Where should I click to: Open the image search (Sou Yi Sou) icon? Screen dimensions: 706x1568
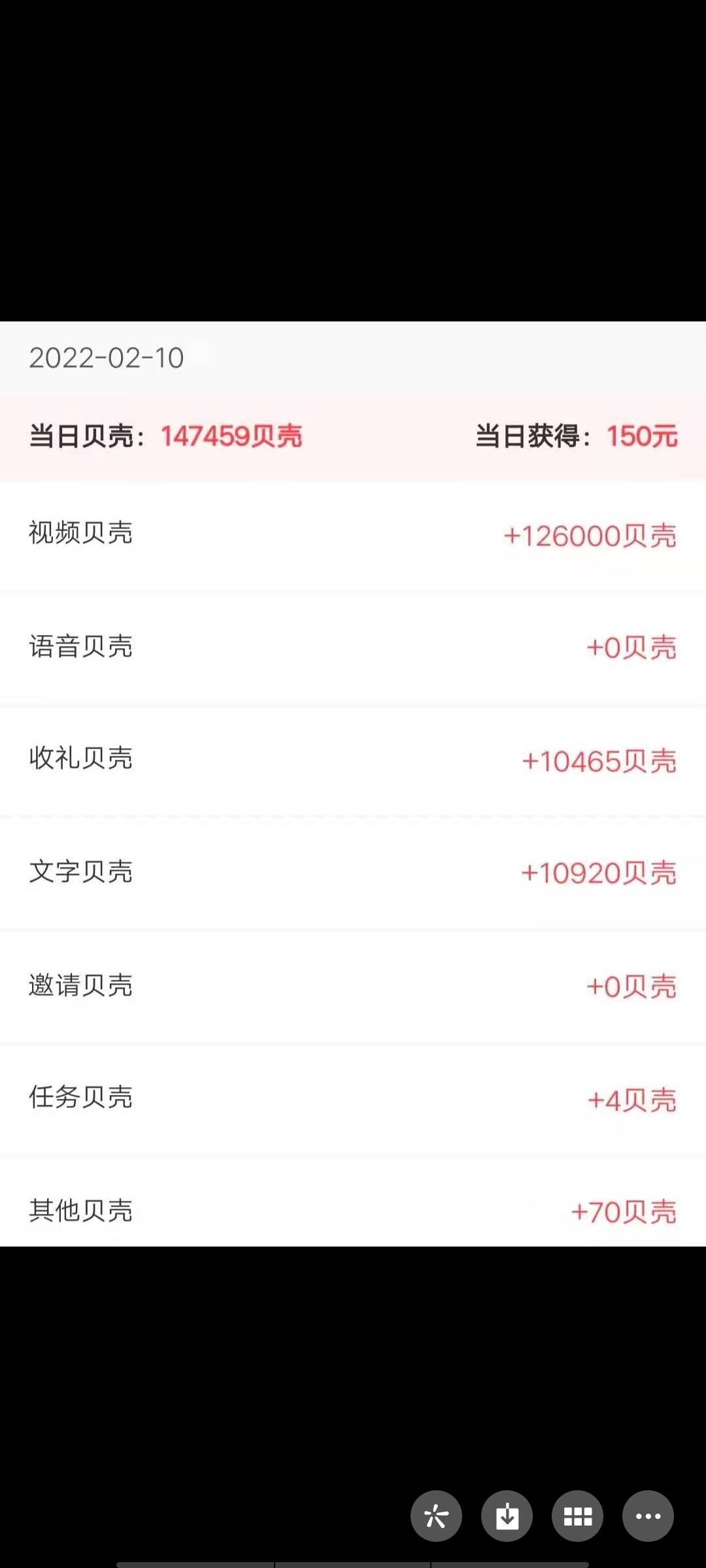click(x=436, y=1516)
